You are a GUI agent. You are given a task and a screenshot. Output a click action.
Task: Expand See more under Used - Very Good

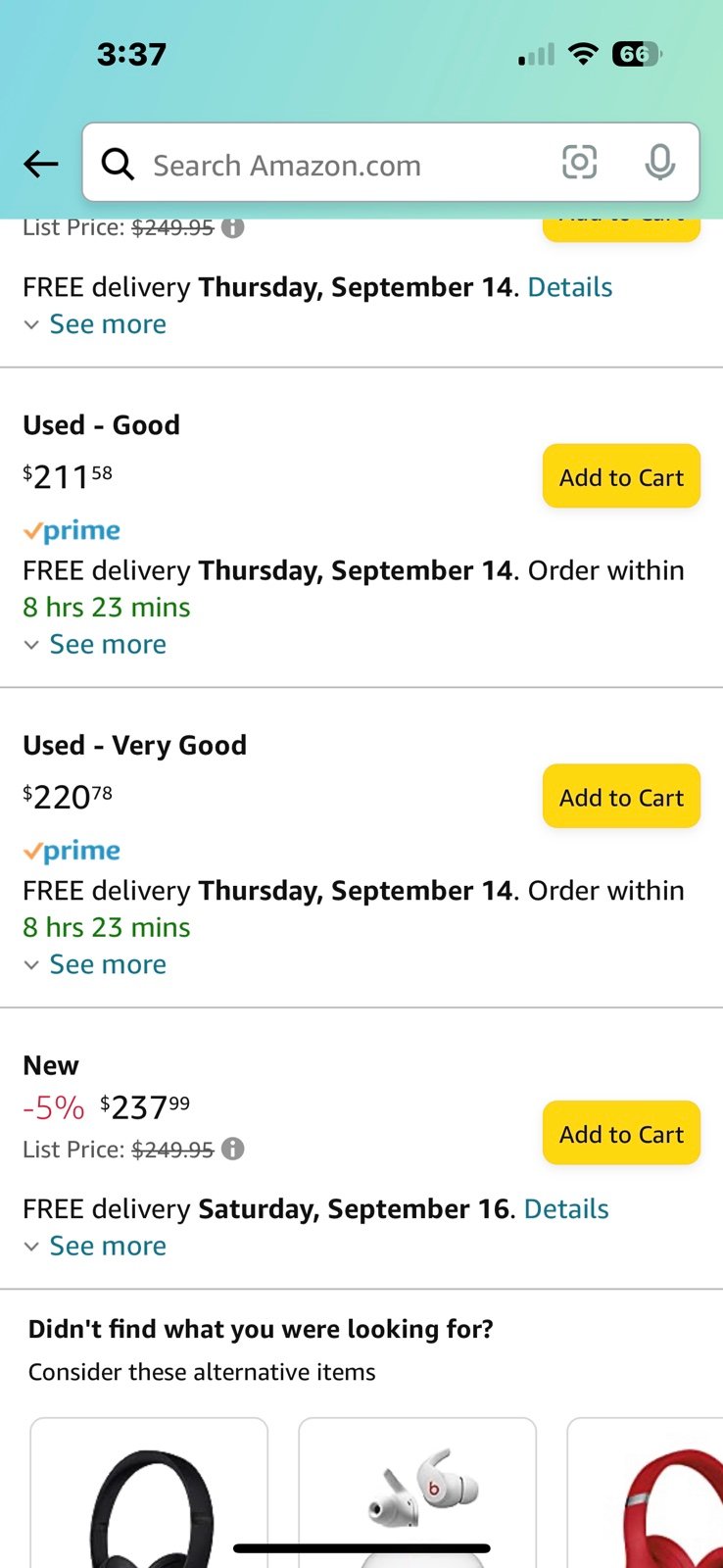(x=95, y=965)
